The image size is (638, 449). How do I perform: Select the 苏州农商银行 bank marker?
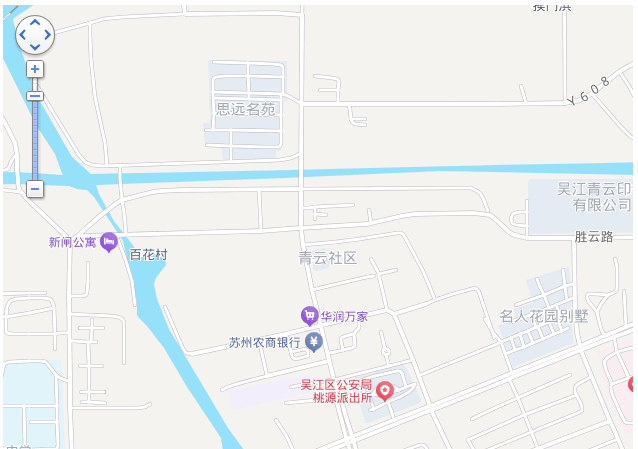[314, 344]
